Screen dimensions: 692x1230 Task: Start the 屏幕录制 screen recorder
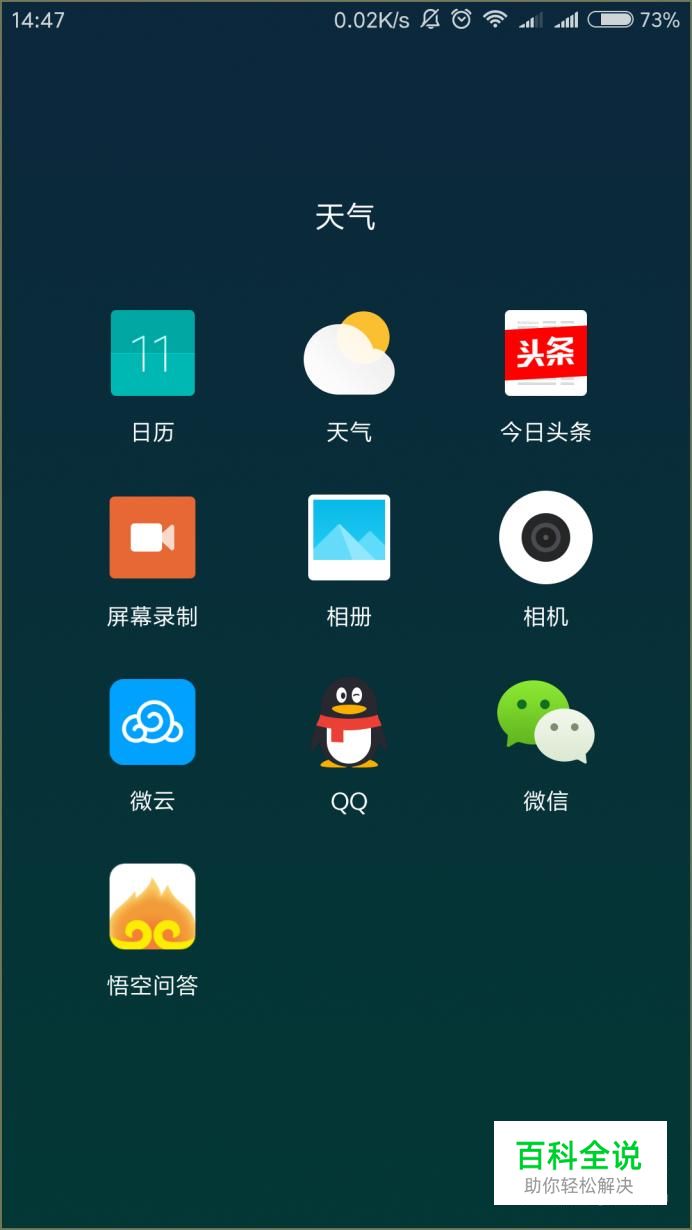[152, 538]
